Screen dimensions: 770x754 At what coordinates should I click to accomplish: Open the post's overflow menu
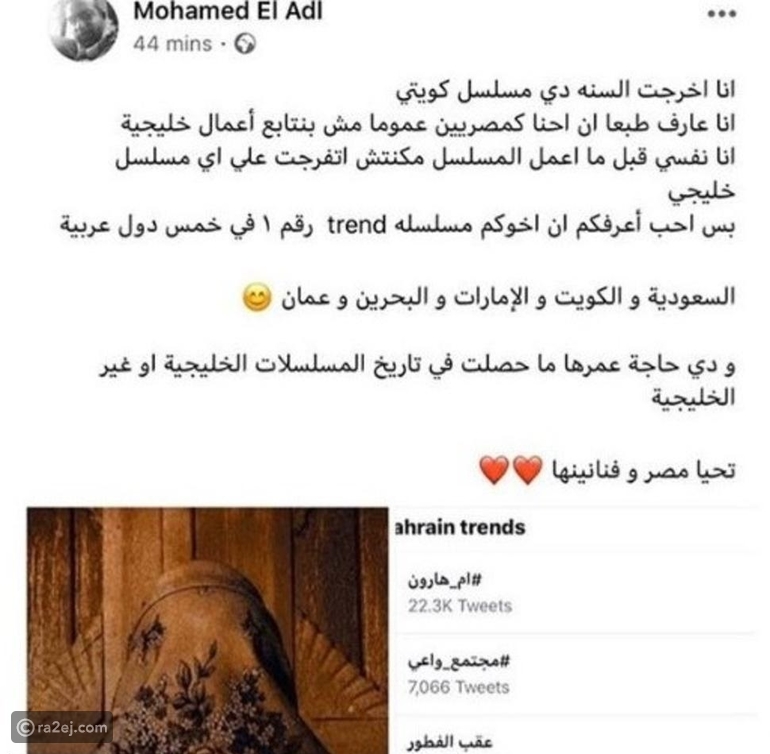click(722, 15)
